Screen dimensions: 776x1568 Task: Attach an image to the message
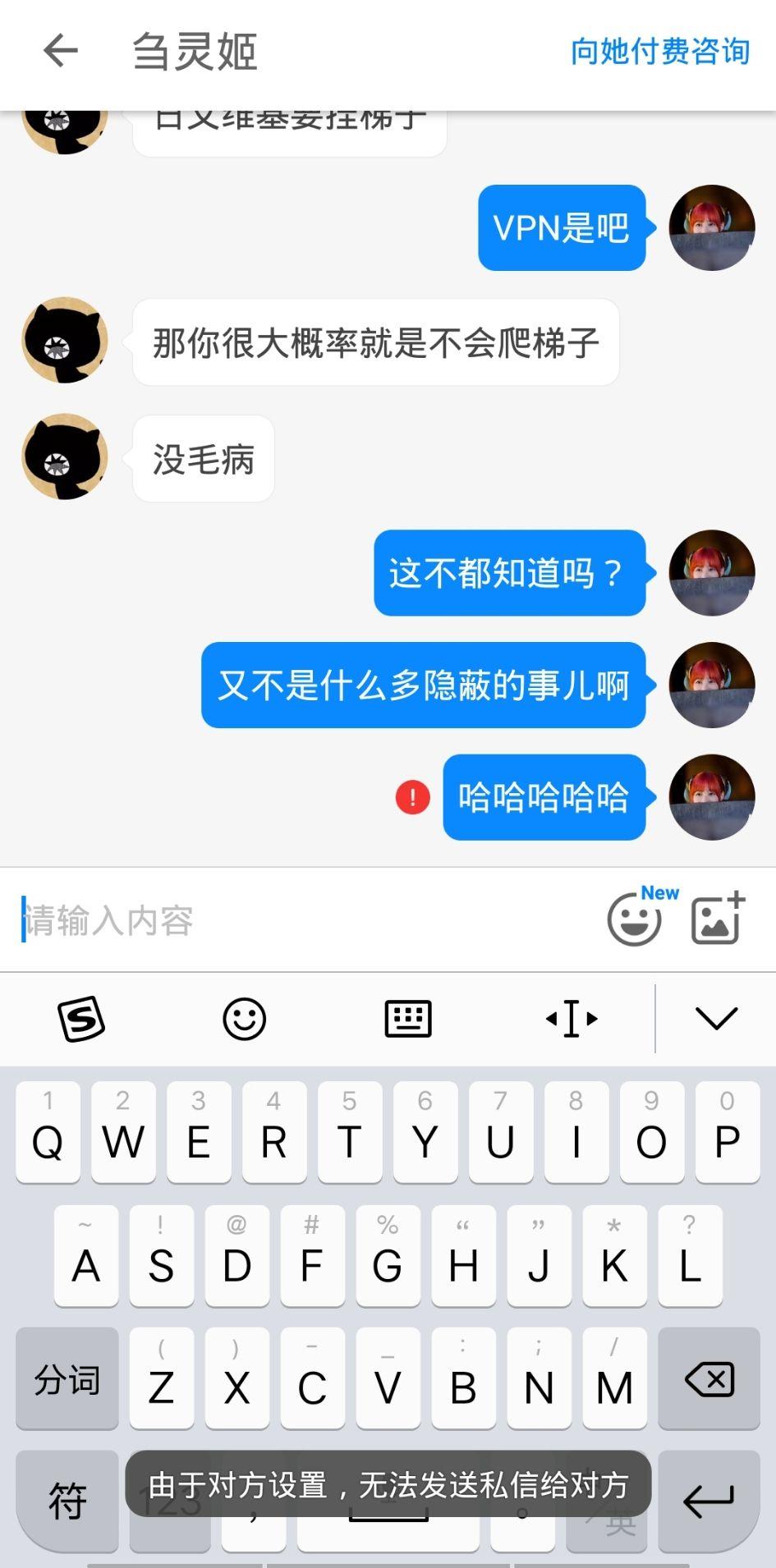718,919
